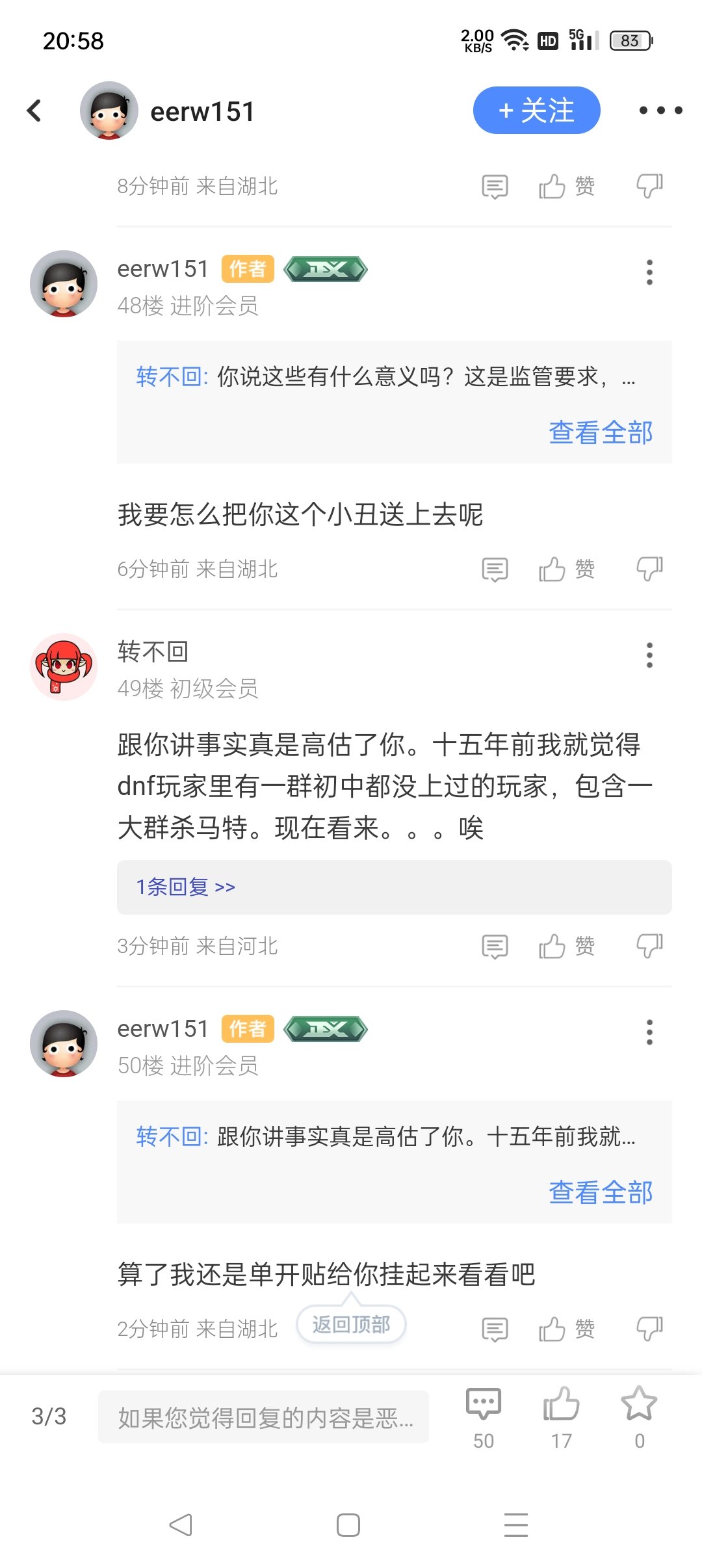Open 转不回's avatar profile
The image size is (702, 1568).
click(64, 667)
